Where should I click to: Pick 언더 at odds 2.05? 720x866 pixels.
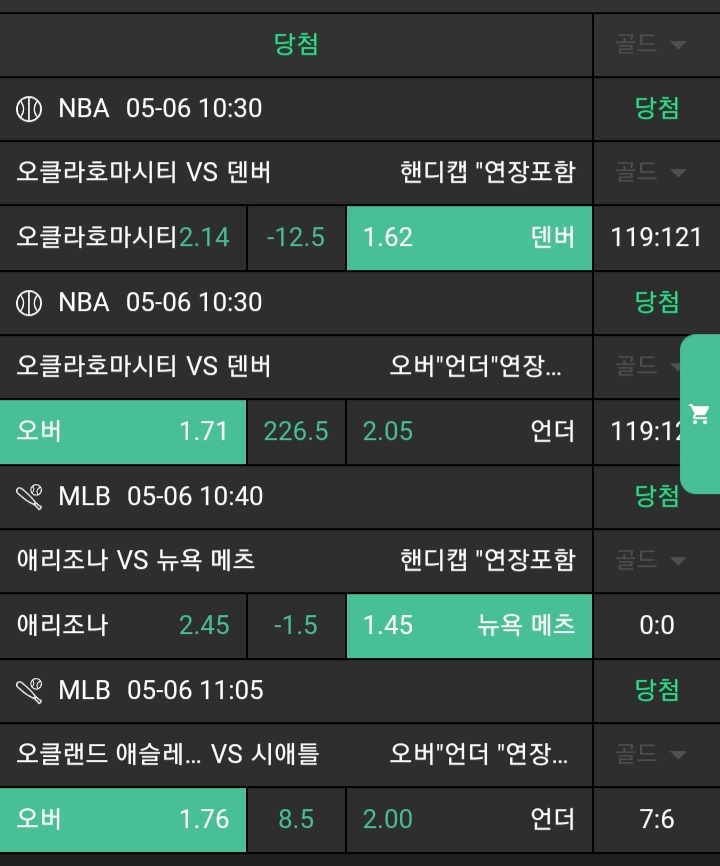coord(469,431)
